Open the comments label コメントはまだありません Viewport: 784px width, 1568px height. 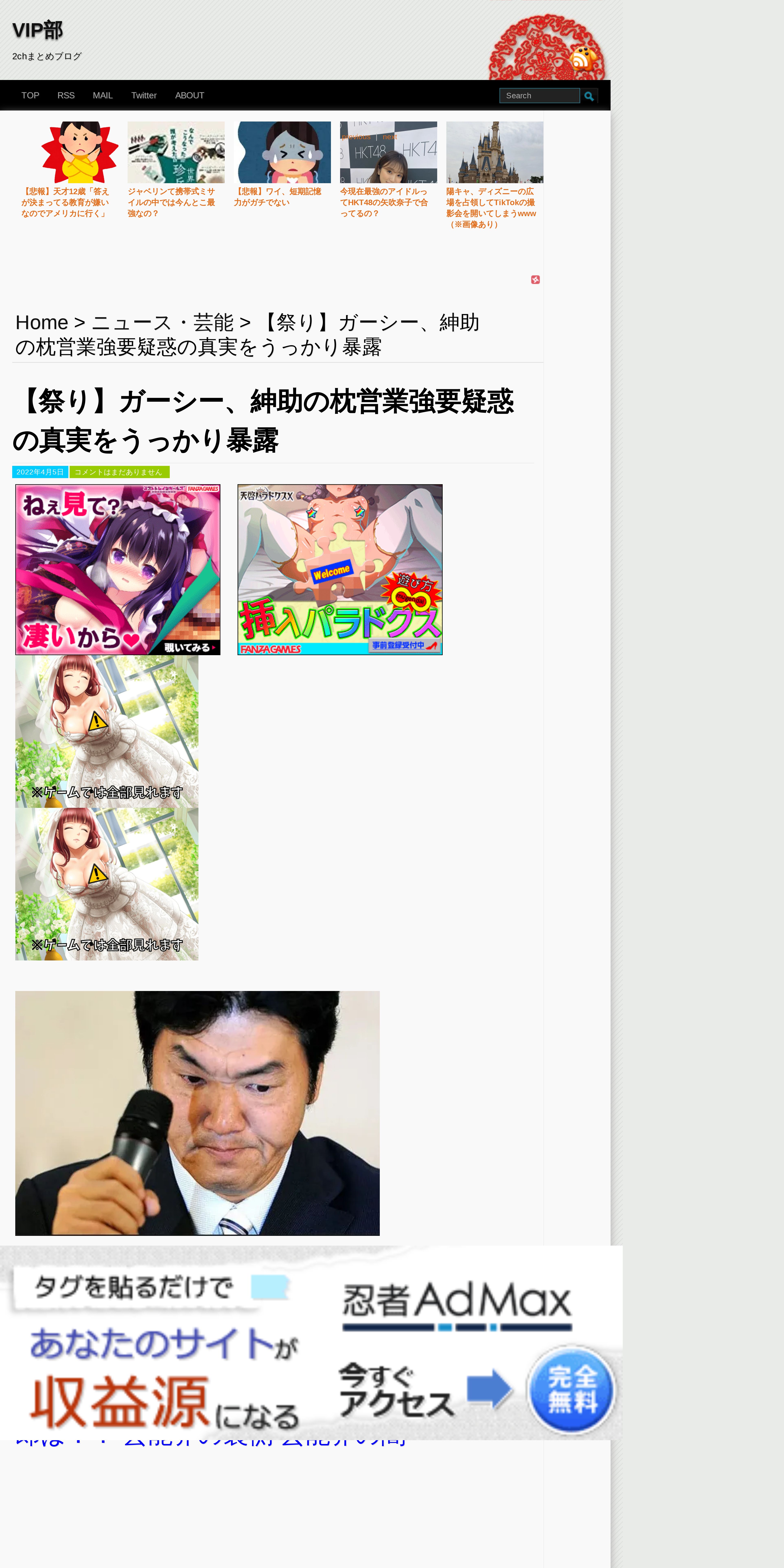pyautogui.click(x=119, y=472)
